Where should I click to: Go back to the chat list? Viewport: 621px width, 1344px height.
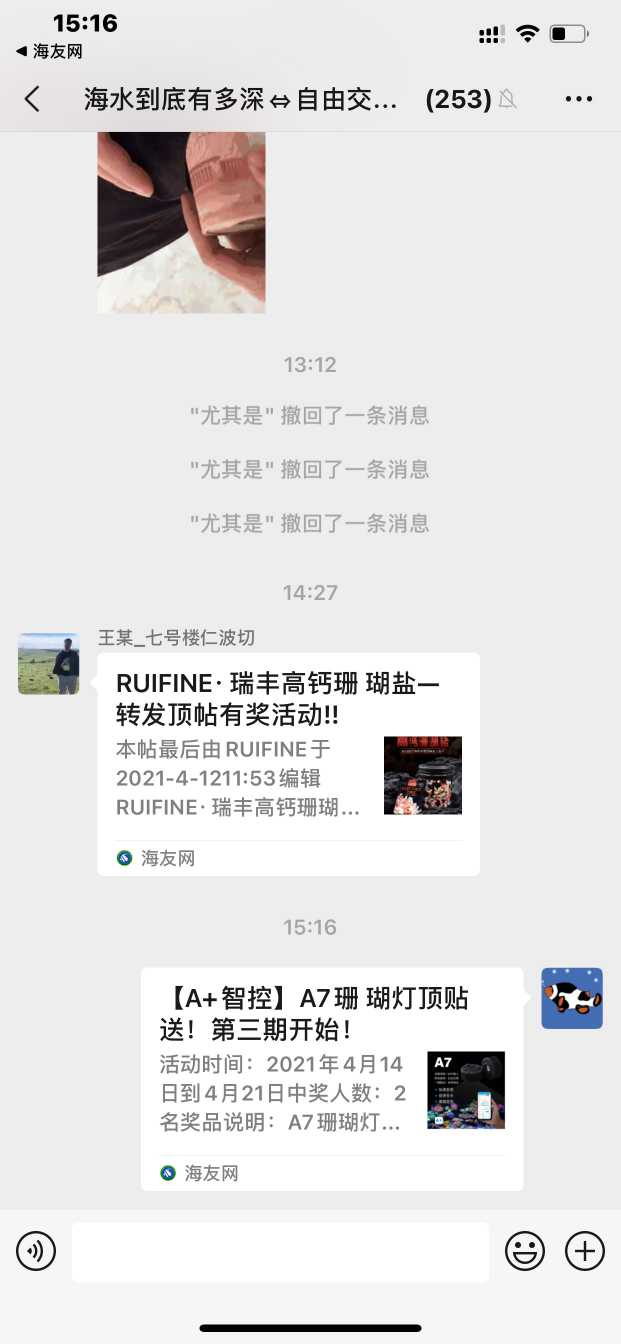[33, 99]
